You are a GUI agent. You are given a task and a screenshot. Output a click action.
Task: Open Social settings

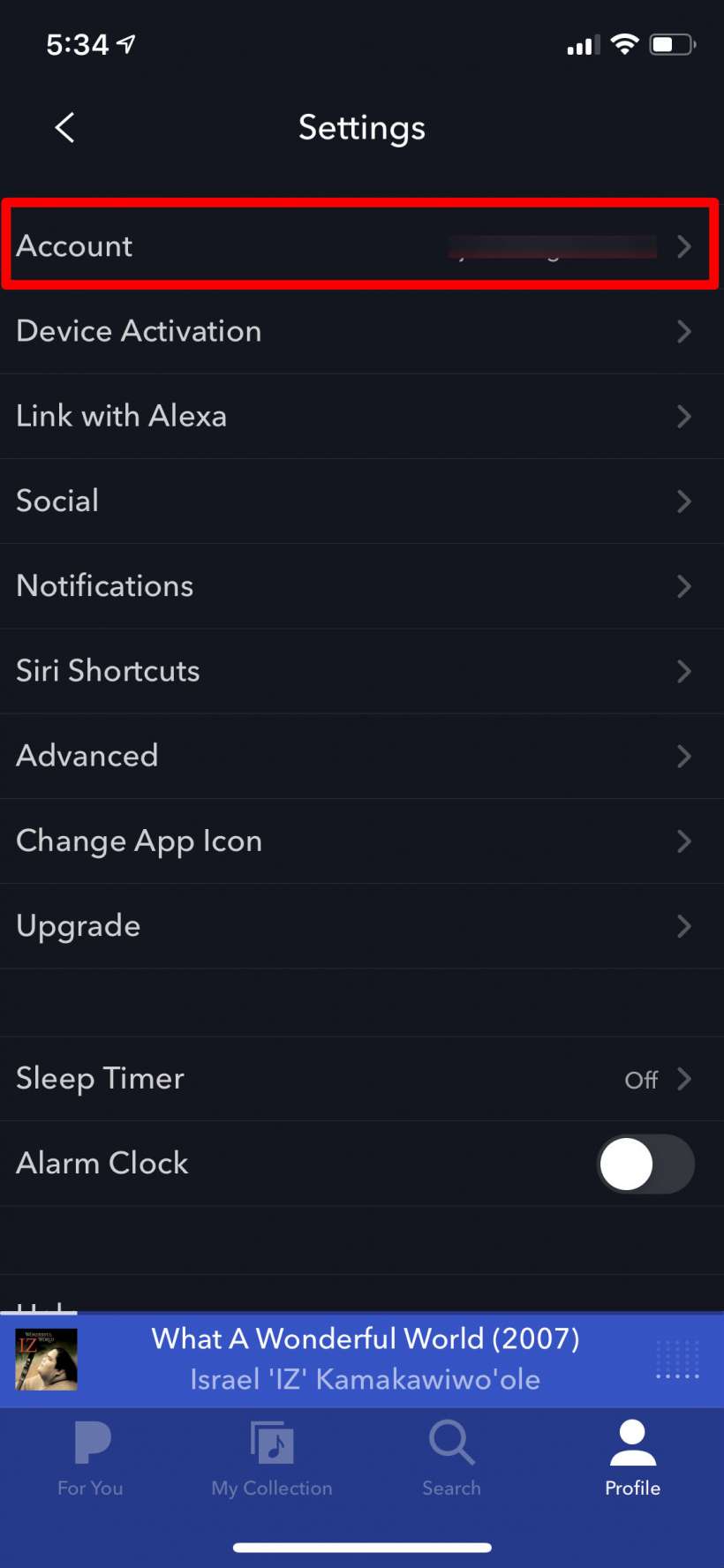tap(360, 501)
